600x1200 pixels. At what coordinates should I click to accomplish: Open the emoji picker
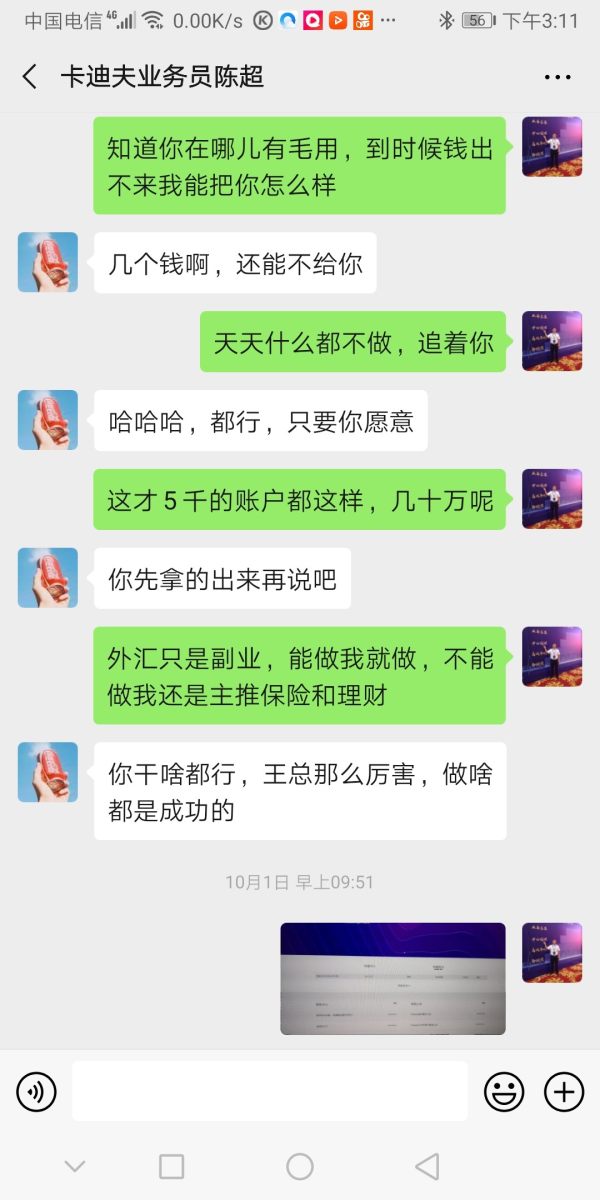(504, 1091)
